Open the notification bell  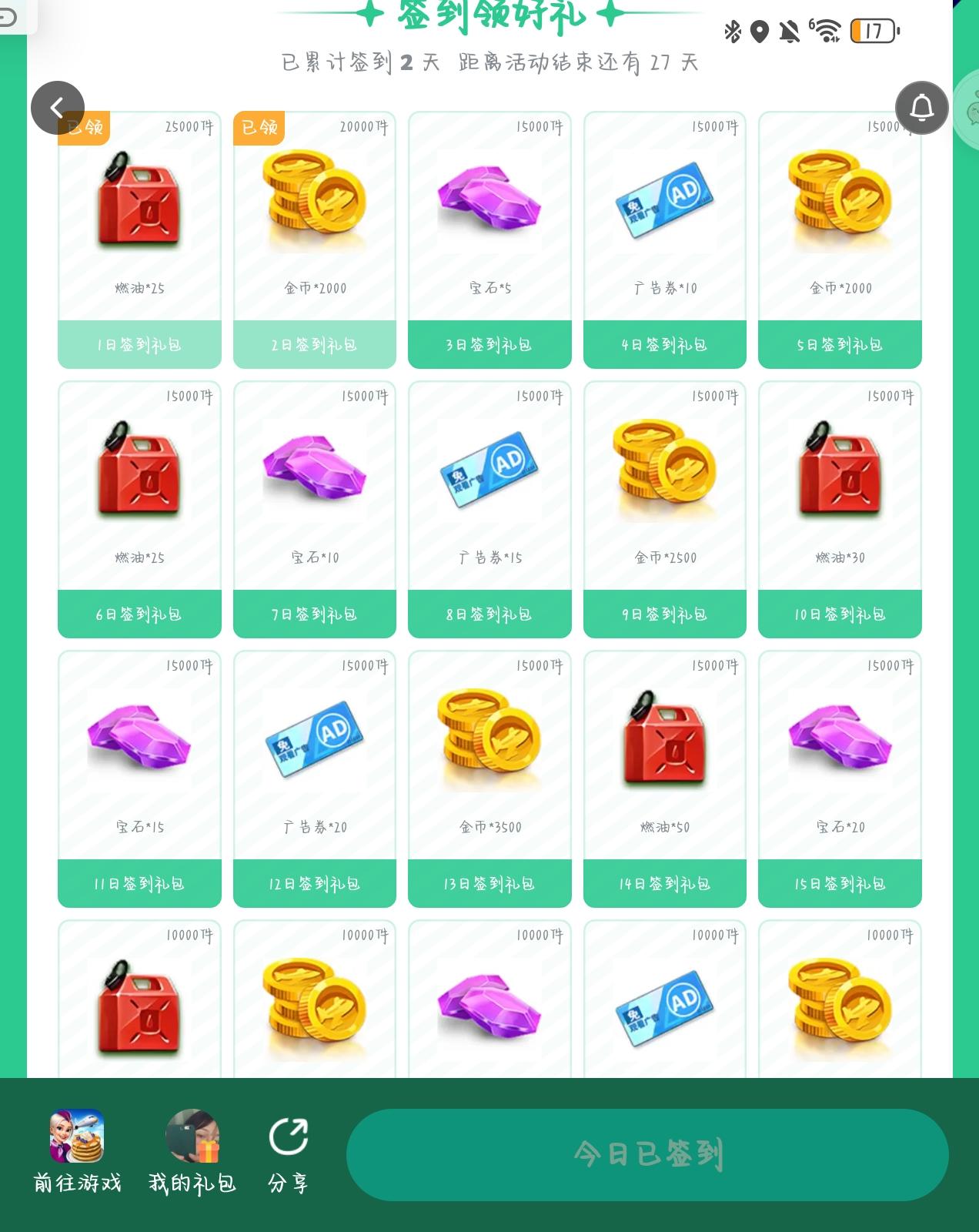921,108
